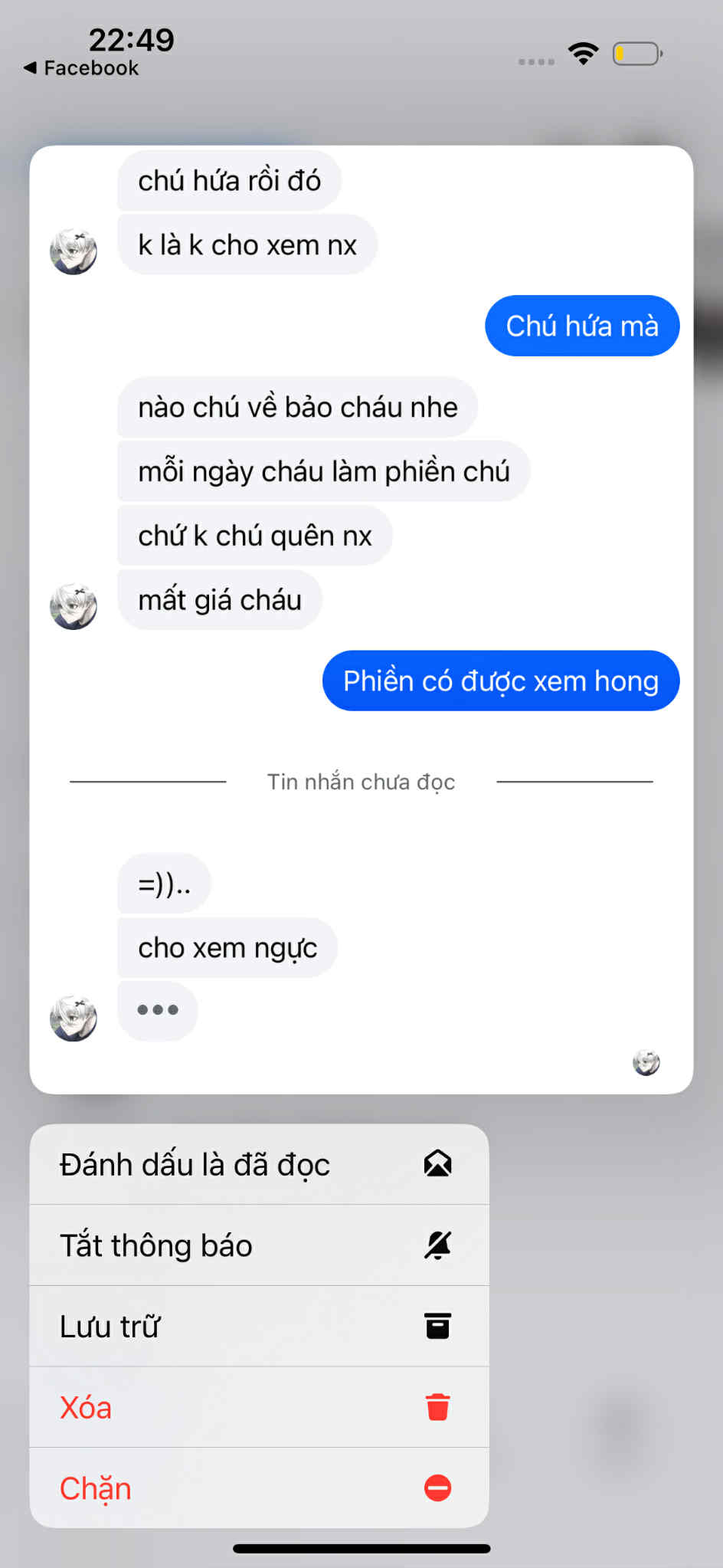Choose Tắt thông báo to mute conversation
Image resolution: width=723 pixels, height=1568 pixels.
pos(259,1245)
